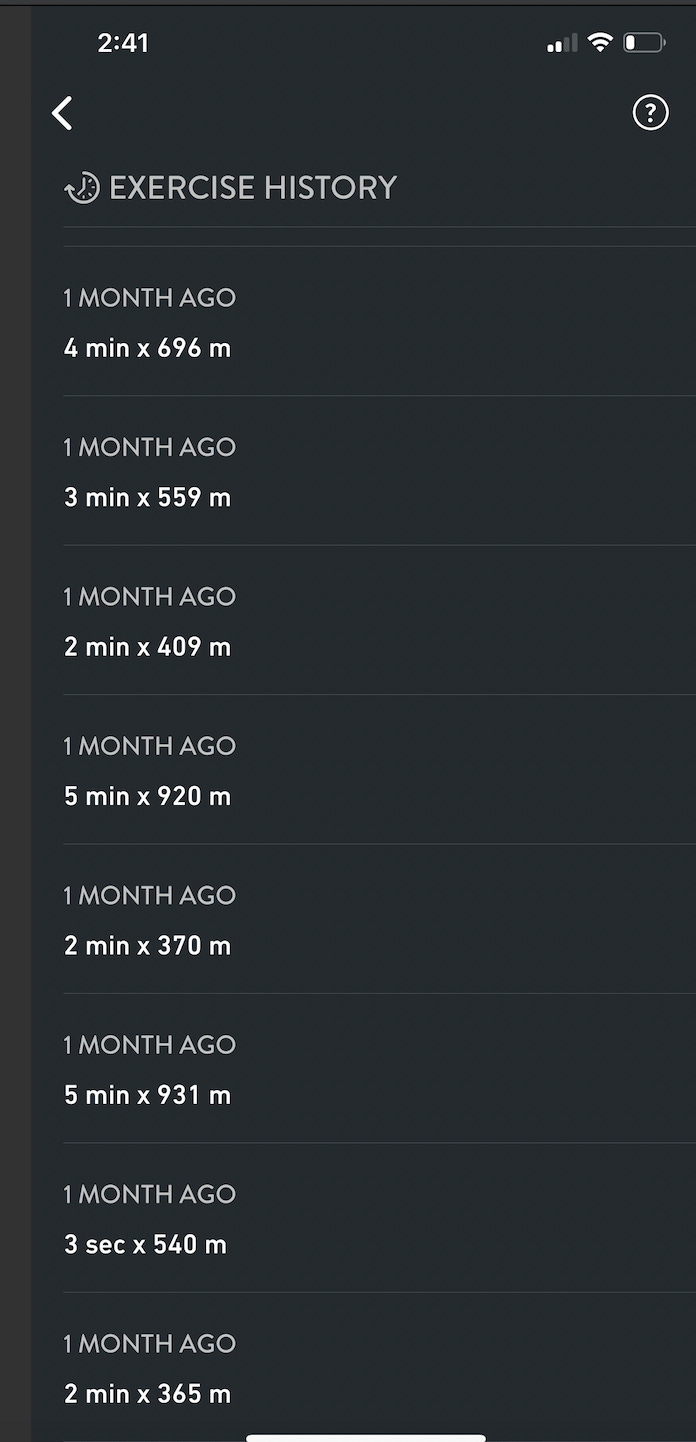Open the 2 min x 370 m entry
This screenshot has height=1442, width=696.
point(380,919)
